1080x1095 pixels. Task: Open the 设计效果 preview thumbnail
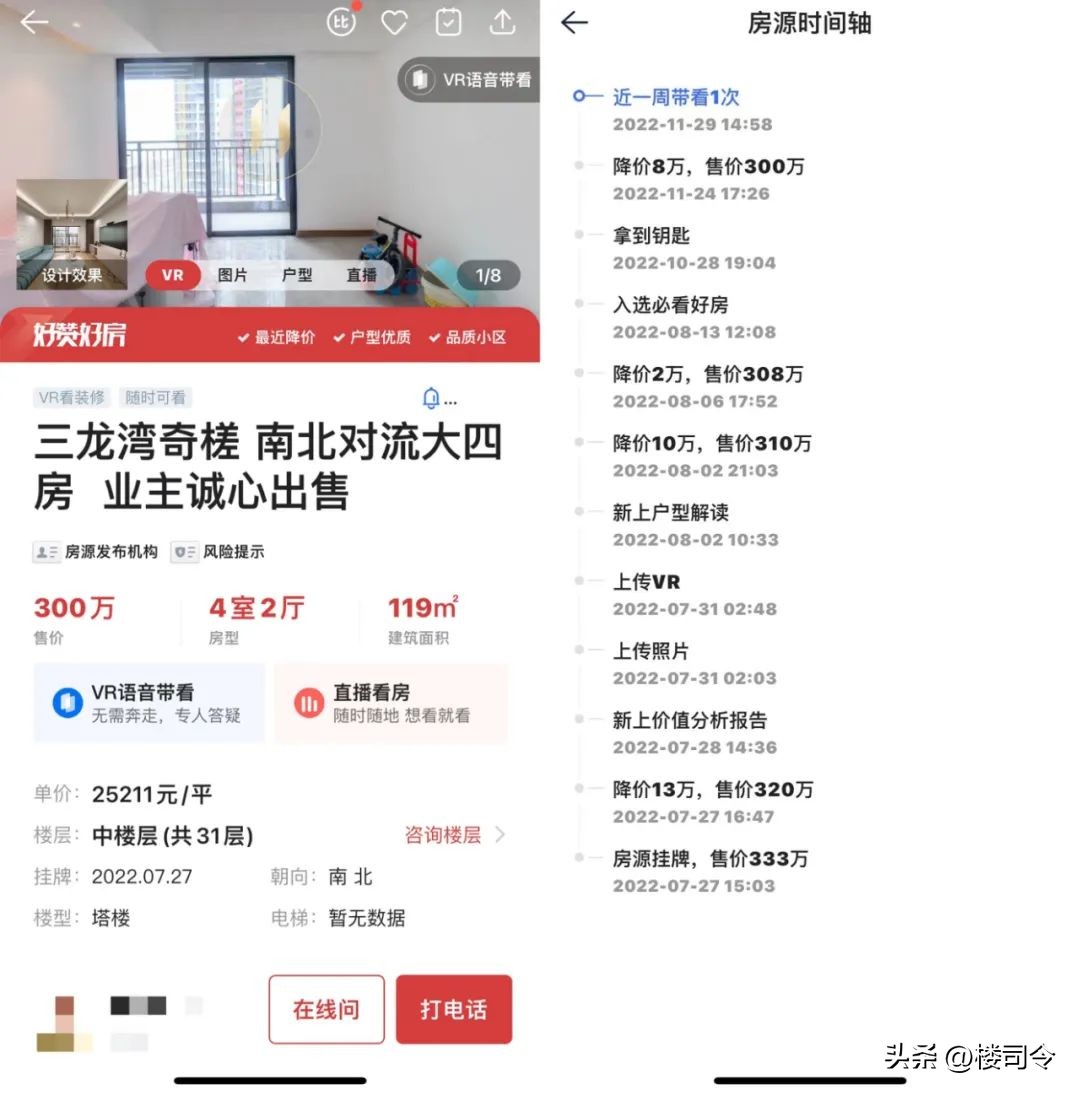point(70,235)
